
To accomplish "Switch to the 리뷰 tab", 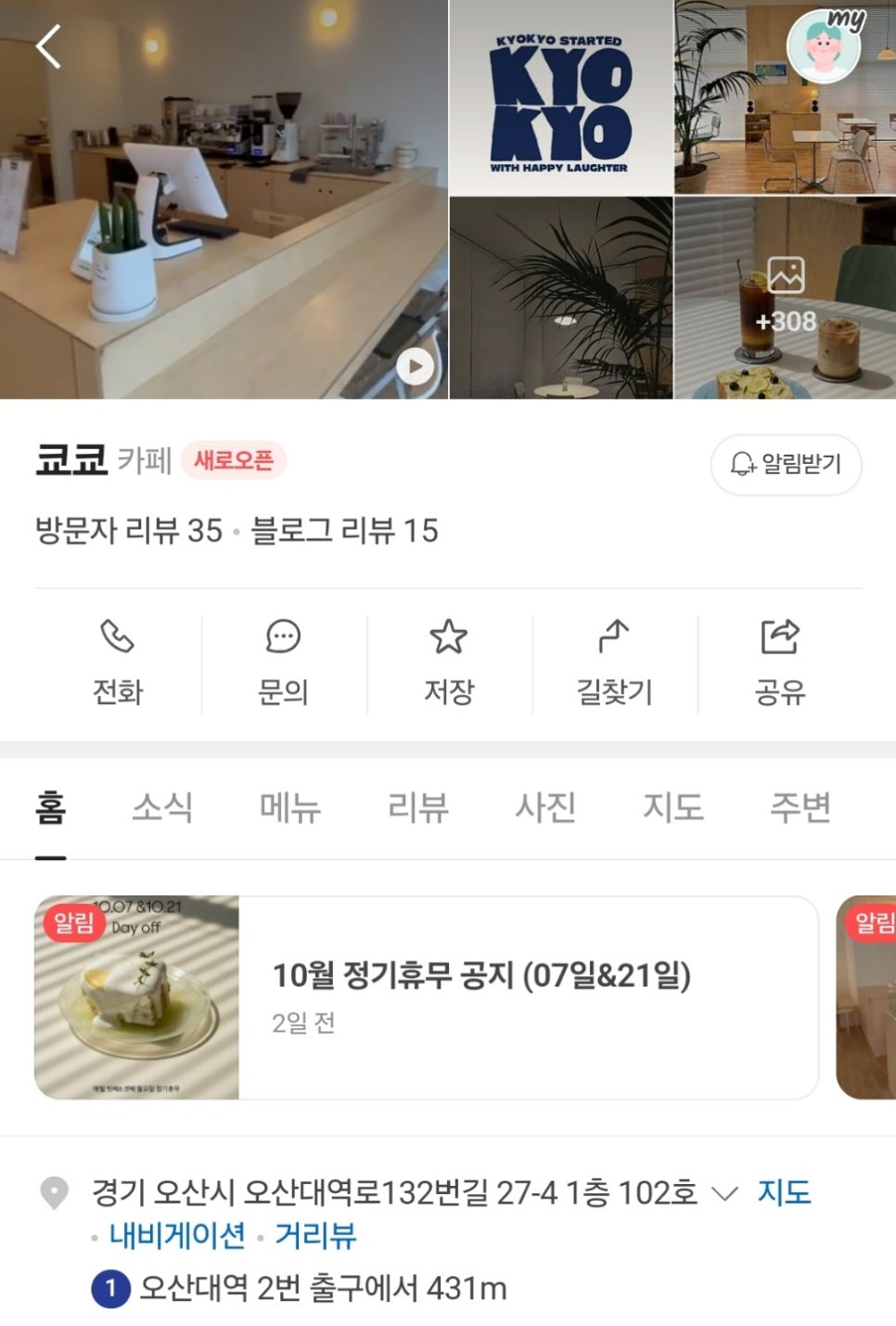I will [418, 807].
